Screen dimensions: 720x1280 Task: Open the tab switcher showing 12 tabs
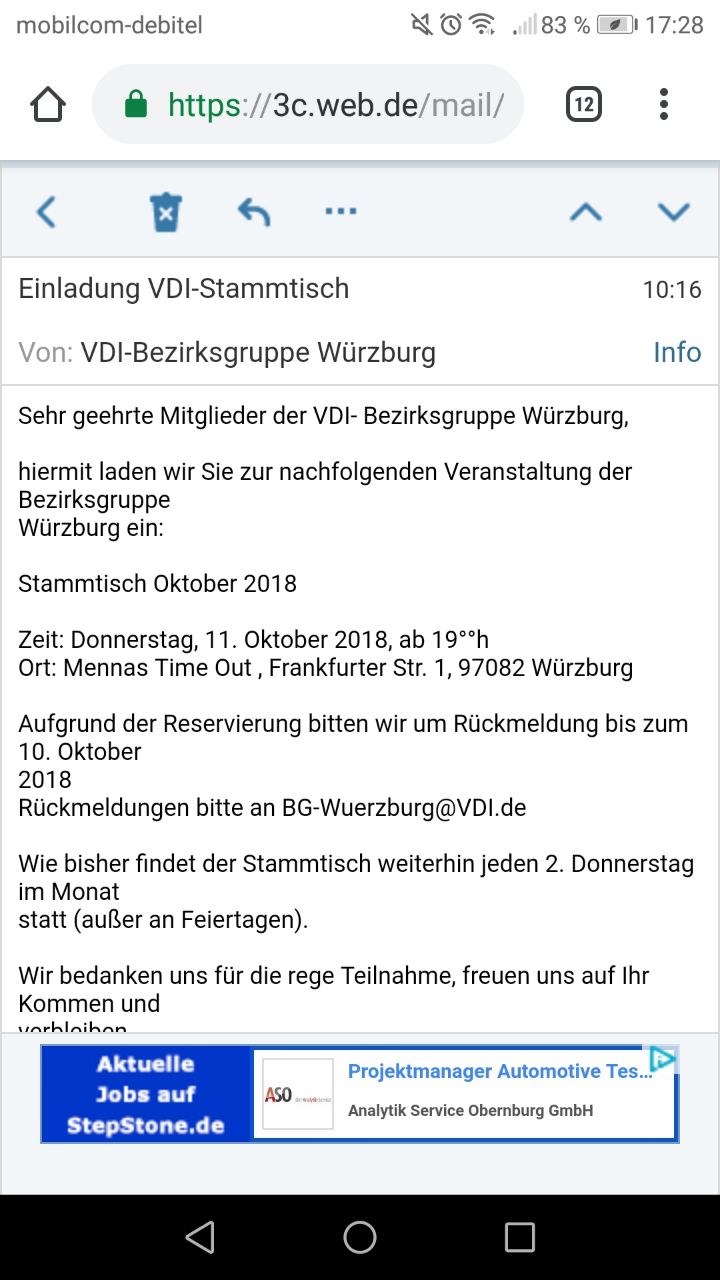point(584,104)
